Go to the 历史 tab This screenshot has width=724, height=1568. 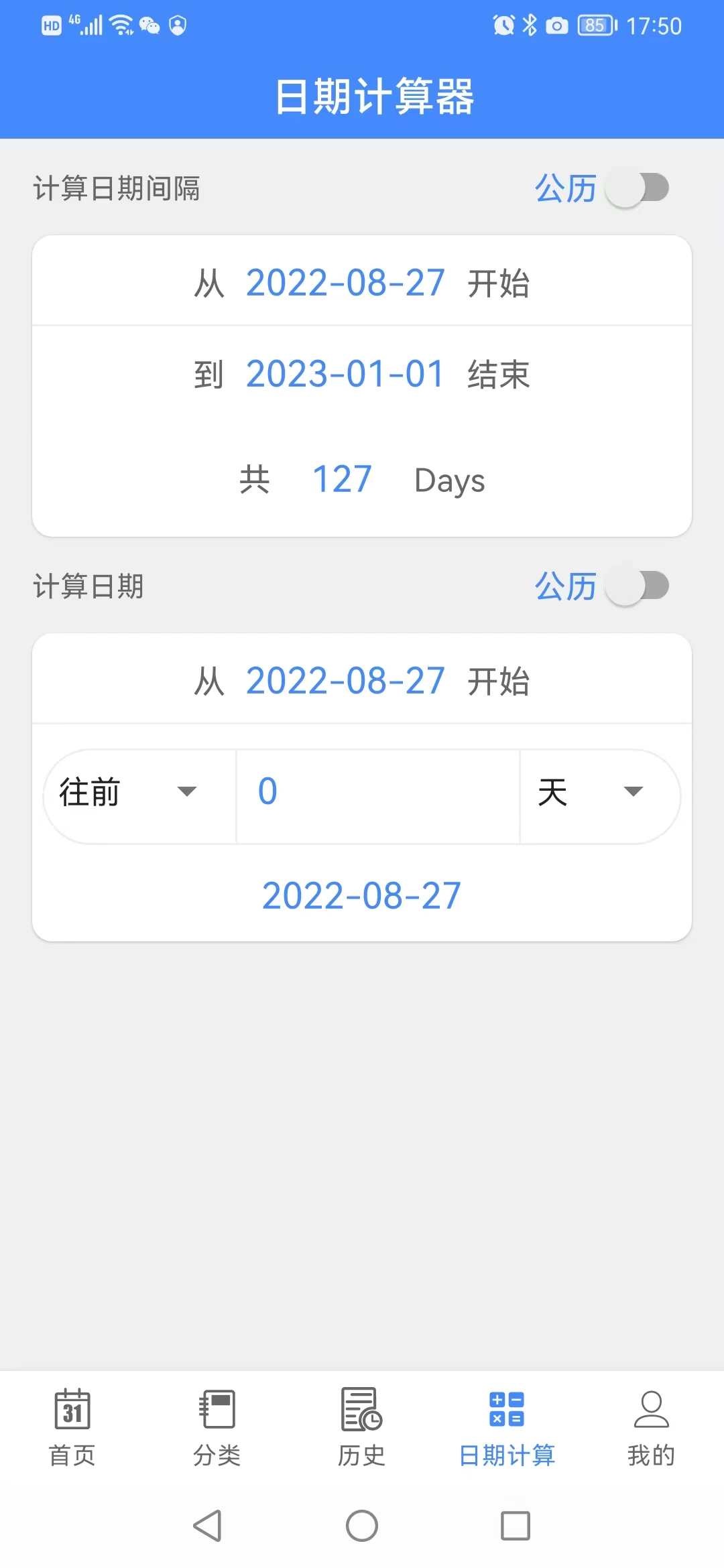coord(362,1426)
